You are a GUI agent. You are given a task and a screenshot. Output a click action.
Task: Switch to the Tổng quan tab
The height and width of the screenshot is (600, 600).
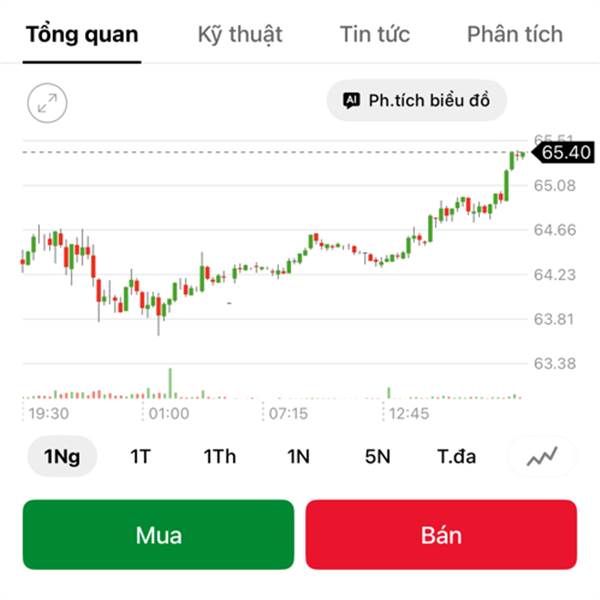pyautogui.click(x=82, y=34)
